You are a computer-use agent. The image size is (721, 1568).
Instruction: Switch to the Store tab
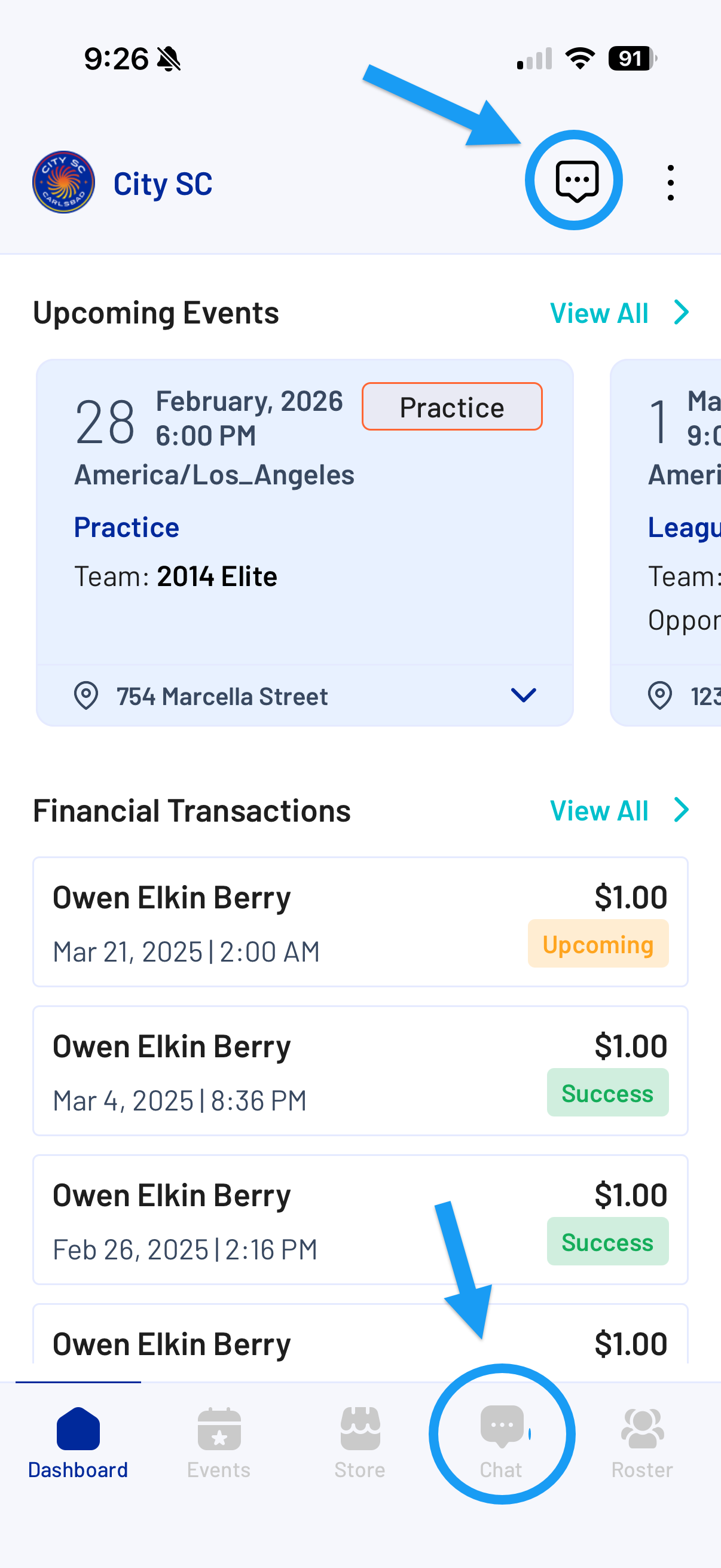point(360,1442)
